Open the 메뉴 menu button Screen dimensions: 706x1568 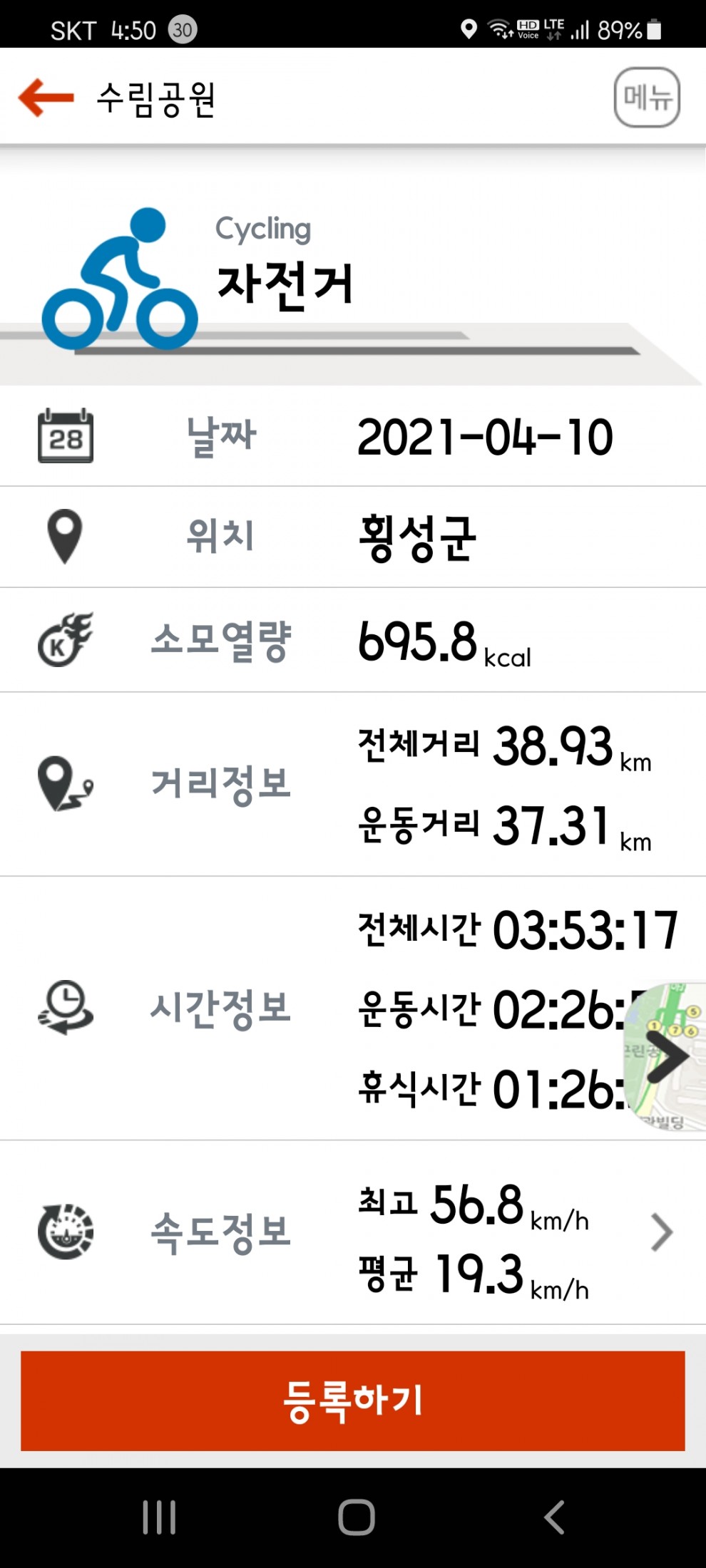click(x=647, y=98)
